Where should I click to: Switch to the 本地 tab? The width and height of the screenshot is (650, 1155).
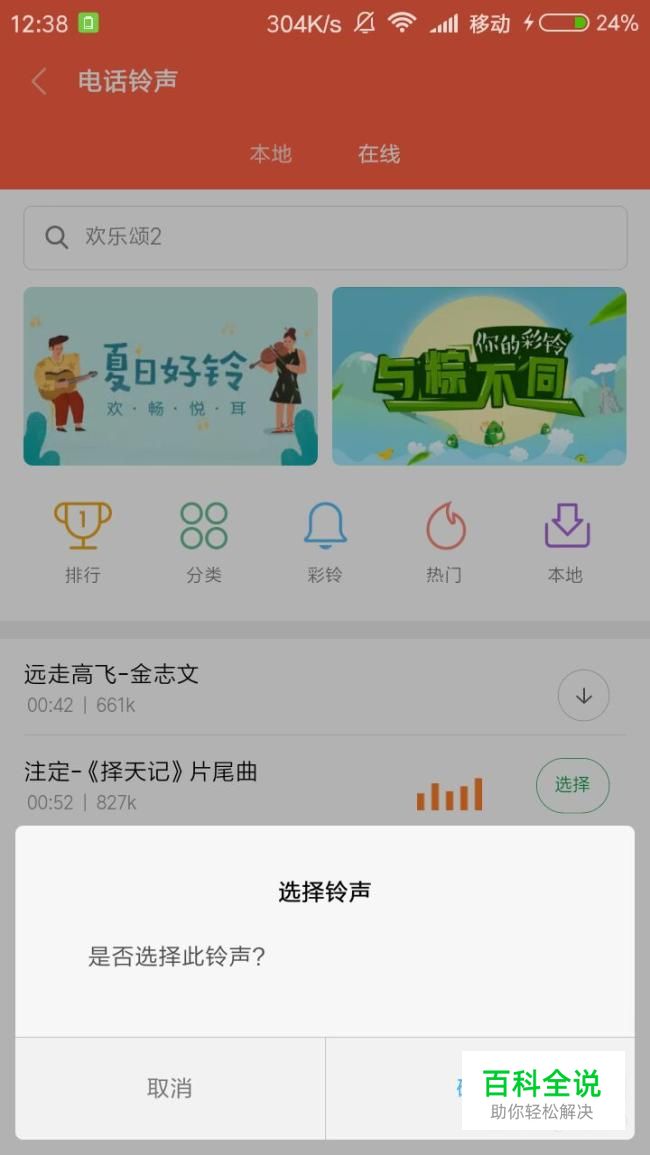270,154
